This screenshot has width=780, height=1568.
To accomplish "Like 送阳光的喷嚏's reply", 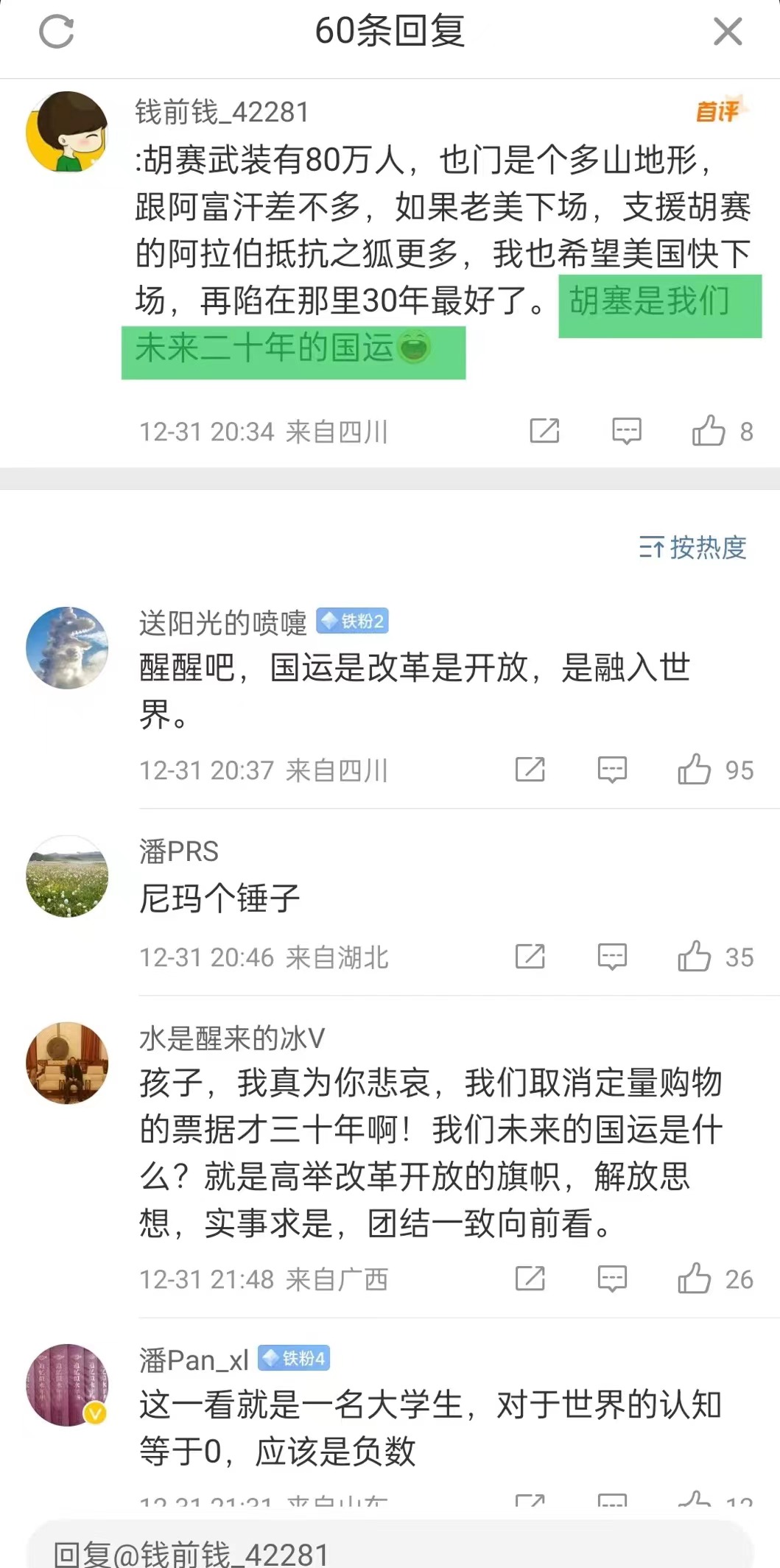I will point(695,770).
